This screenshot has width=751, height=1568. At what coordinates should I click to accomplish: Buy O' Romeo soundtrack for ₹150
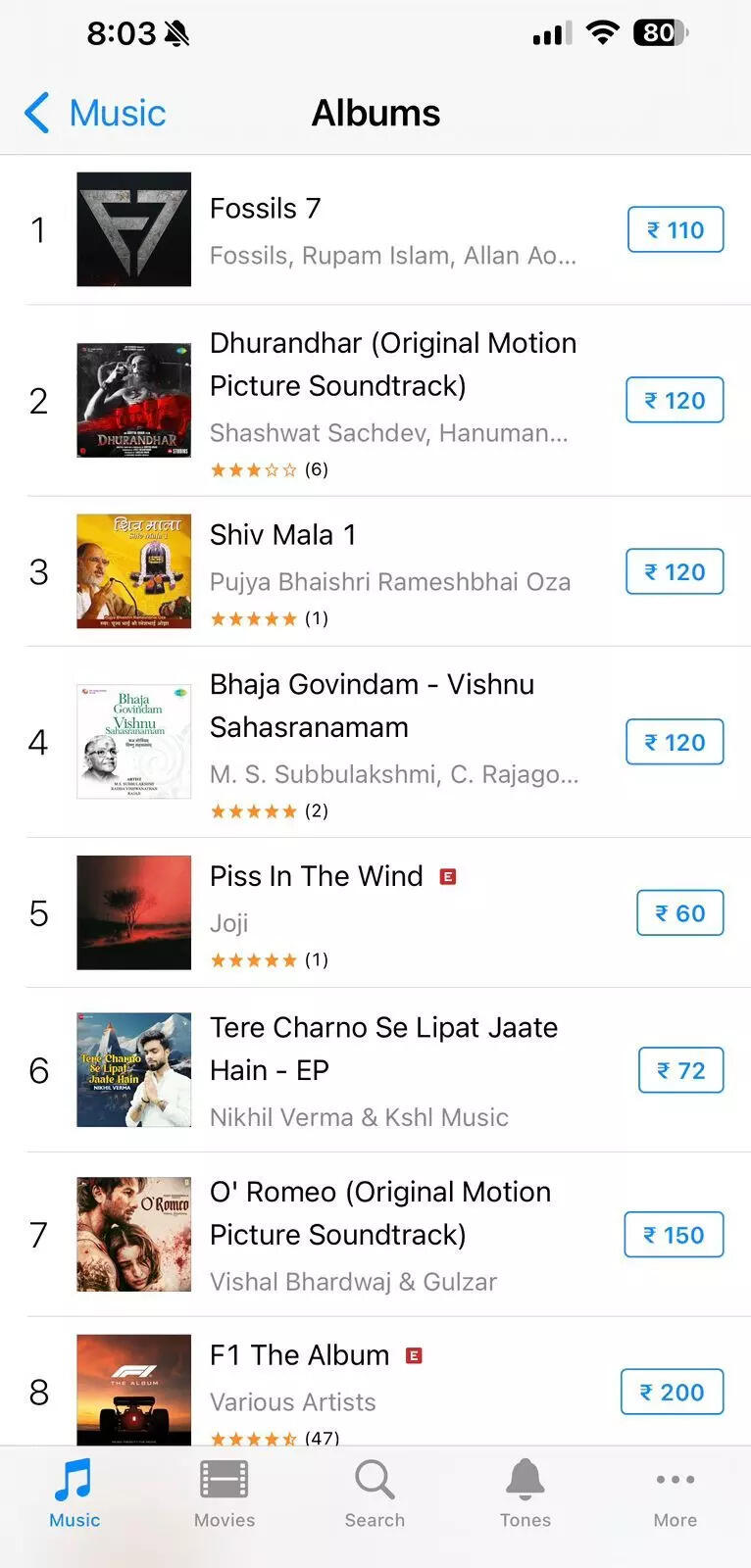pyautogui.click(x=674, y=1235)
